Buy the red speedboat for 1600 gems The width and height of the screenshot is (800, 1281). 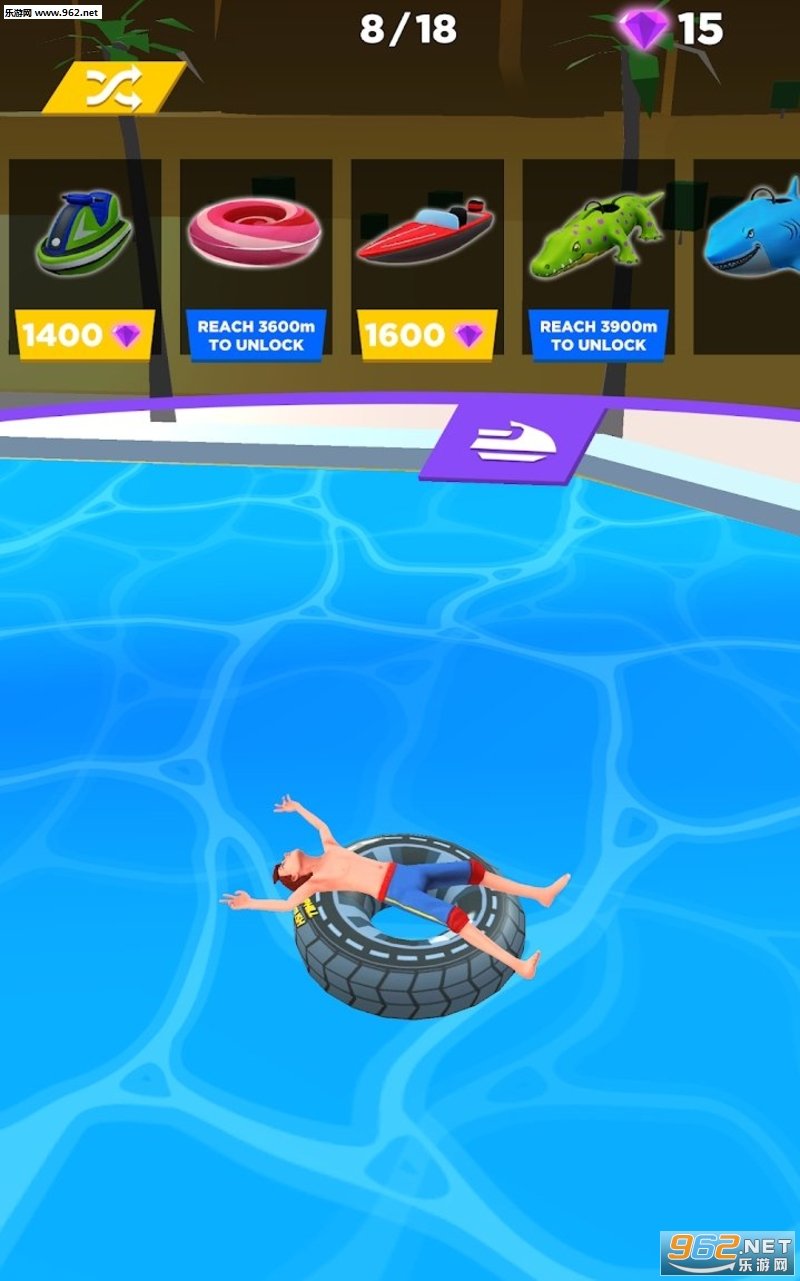(x=427, y=335)
